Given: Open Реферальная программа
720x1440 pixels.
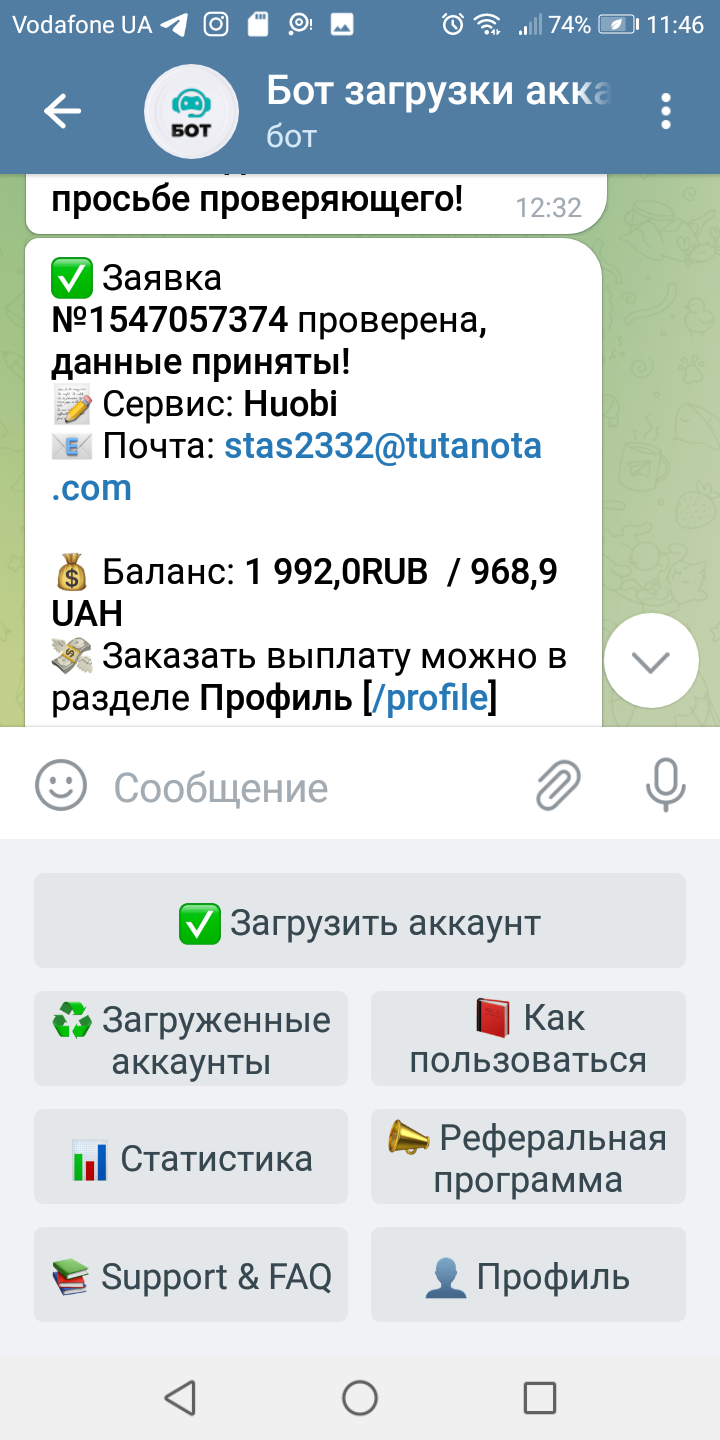Looking at the screenshot, I should tap(528, 1157).
